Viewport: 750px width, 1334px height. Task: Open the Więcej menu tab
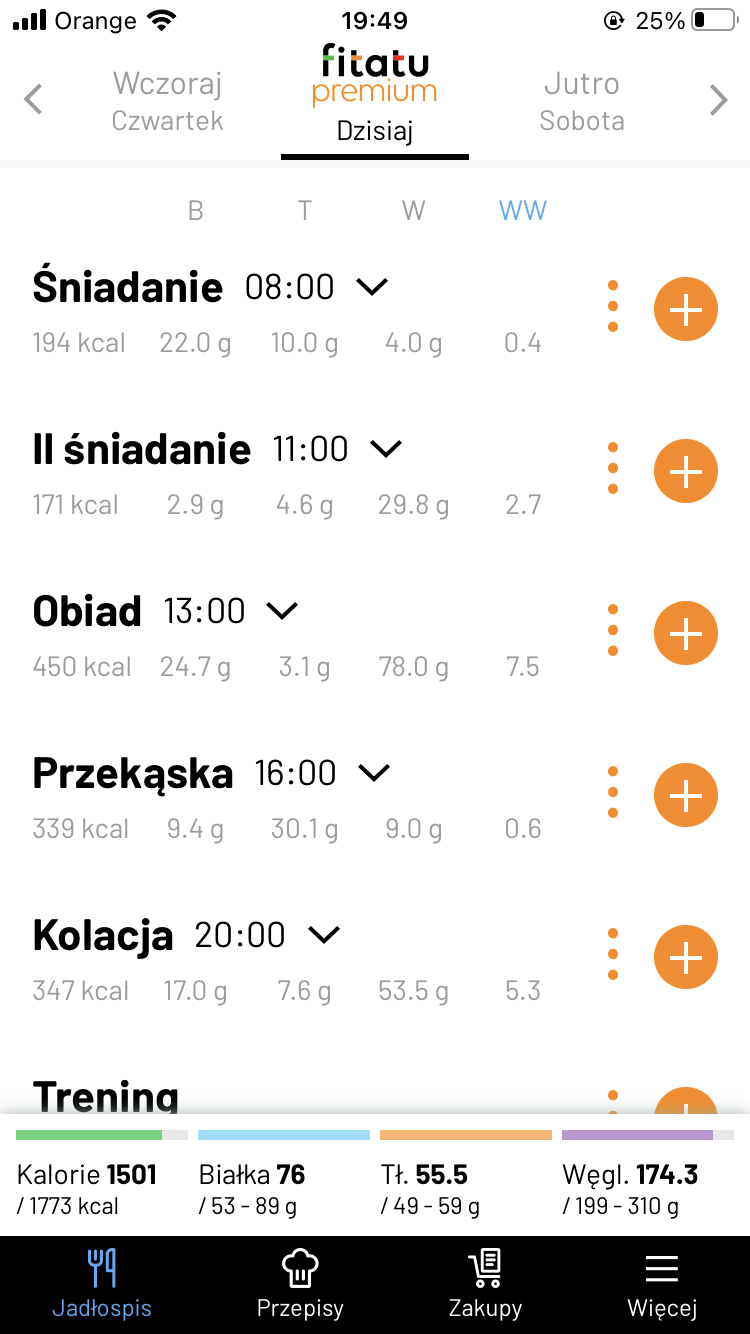click(662, 1284)
